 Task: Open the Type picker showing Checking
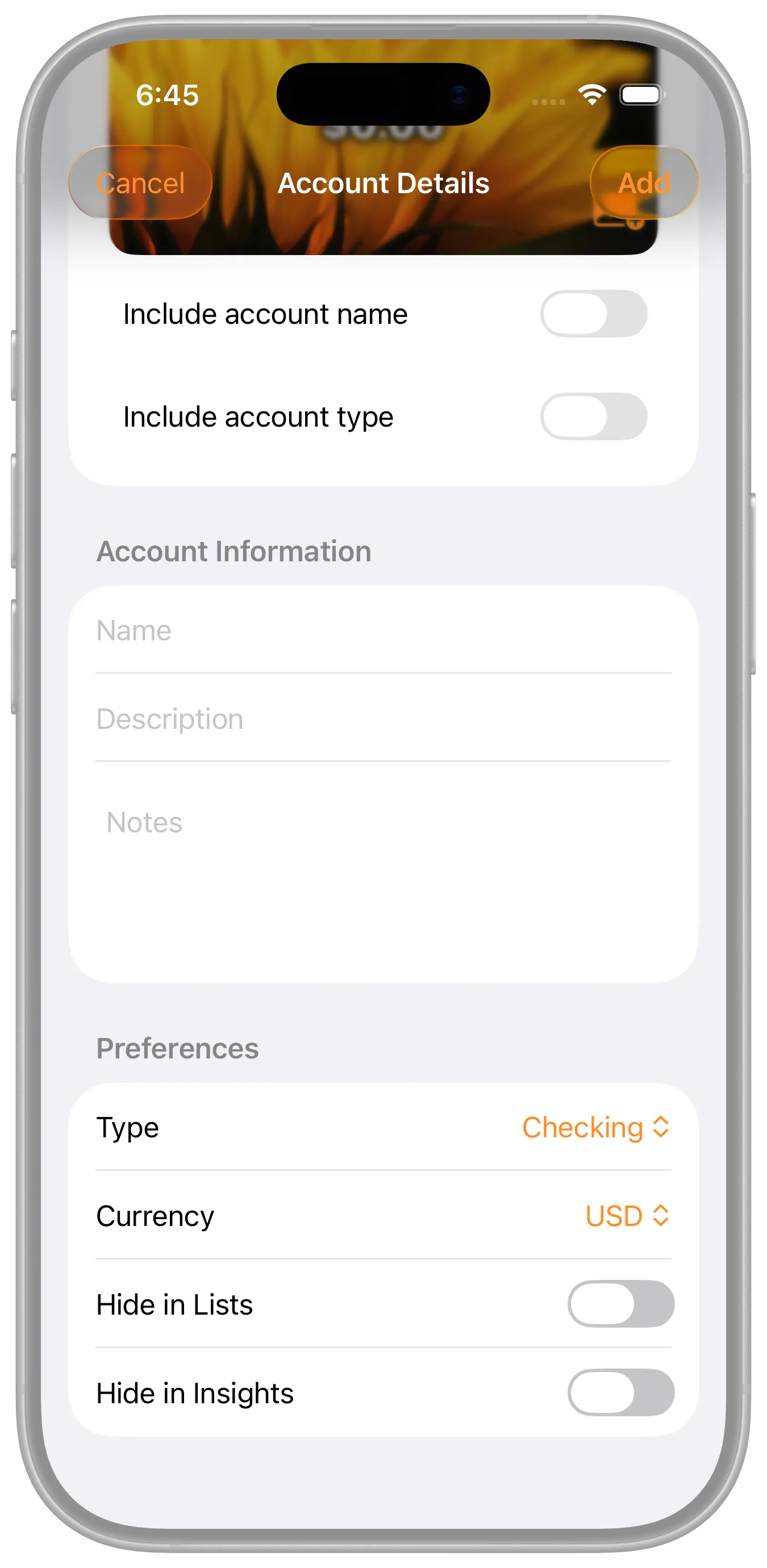(595, 1127)
